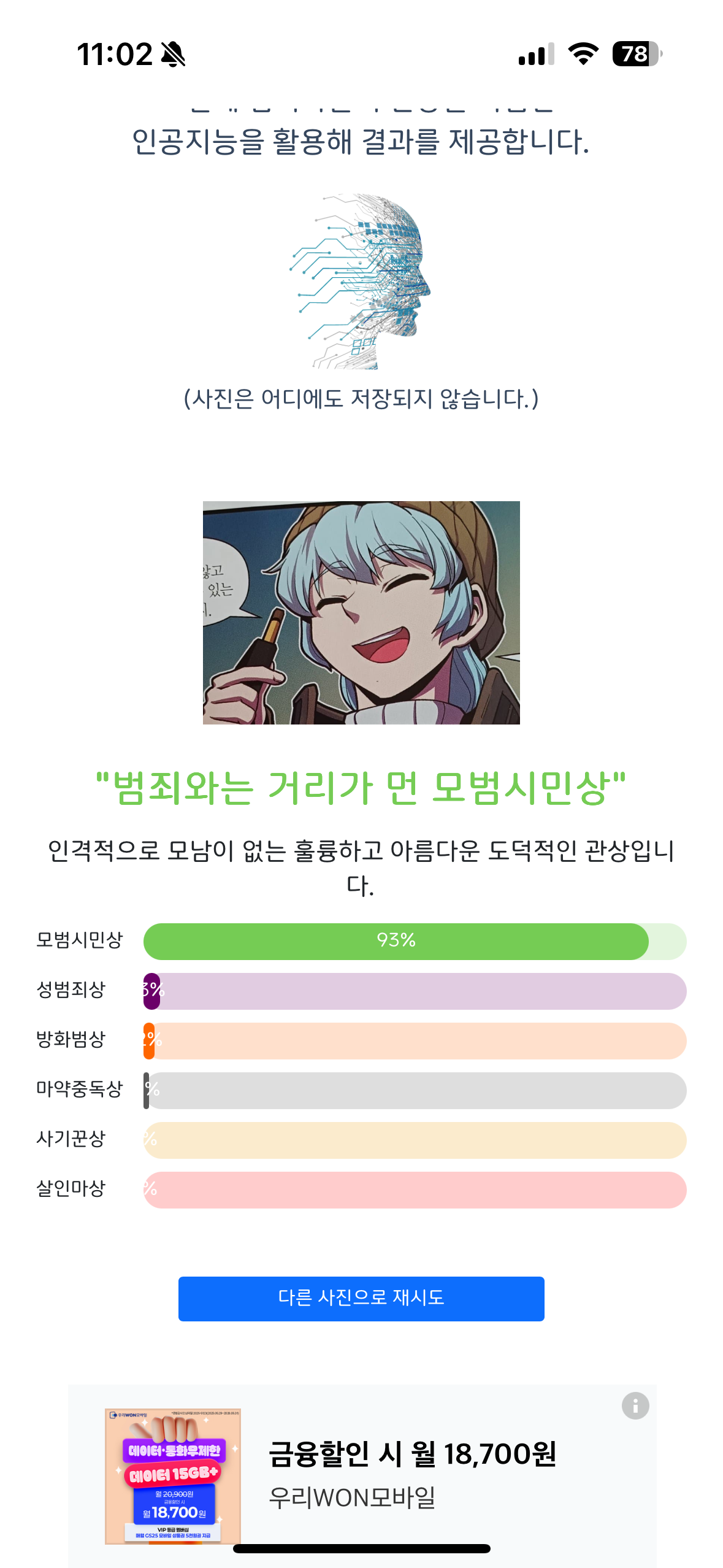Tap the '다른 사진으로 재시도' button
The width and height of the screenshot is (723, 1568).
(361, 1298)
